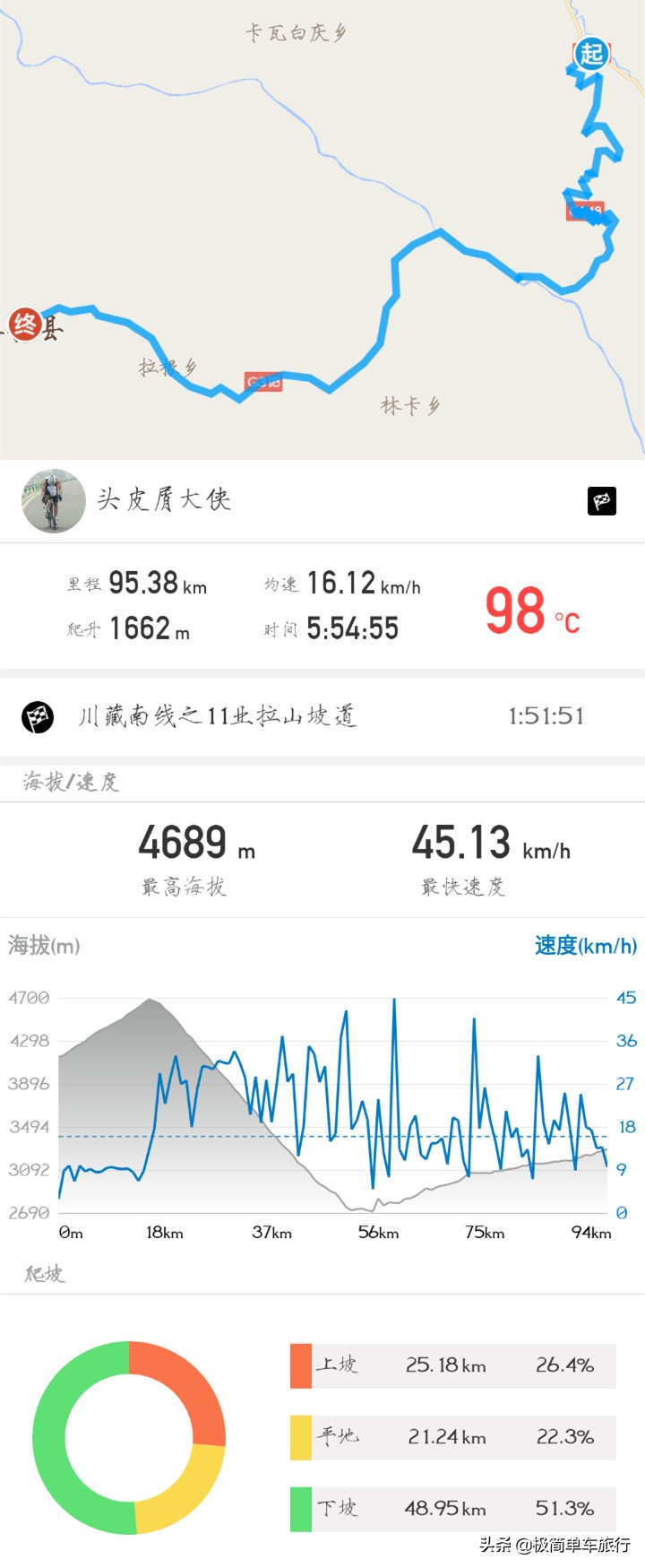
Task: Switch to the 海拔(m) chart axis label
Action: coord(43,946)
